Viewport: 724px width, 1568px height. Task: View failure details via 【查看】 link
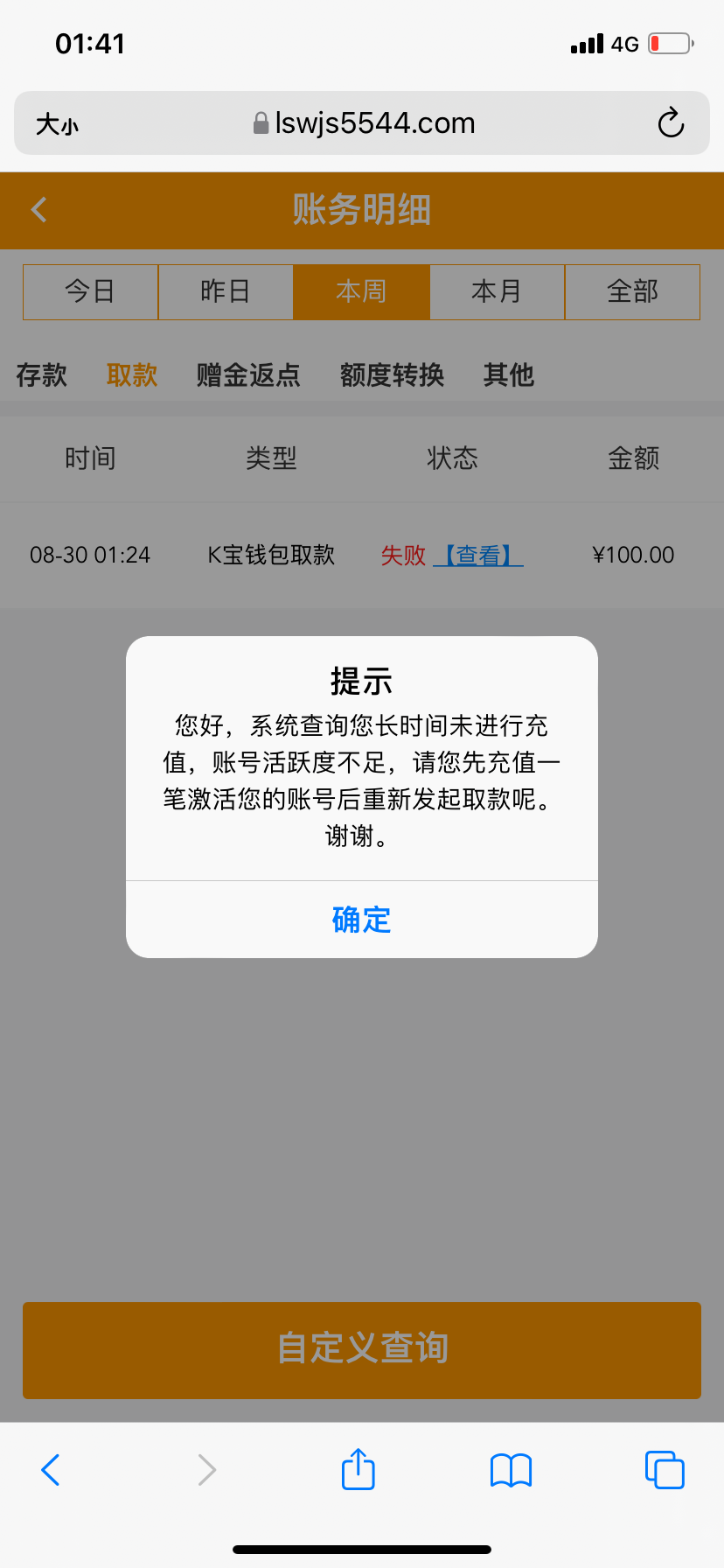click(477, 555)
